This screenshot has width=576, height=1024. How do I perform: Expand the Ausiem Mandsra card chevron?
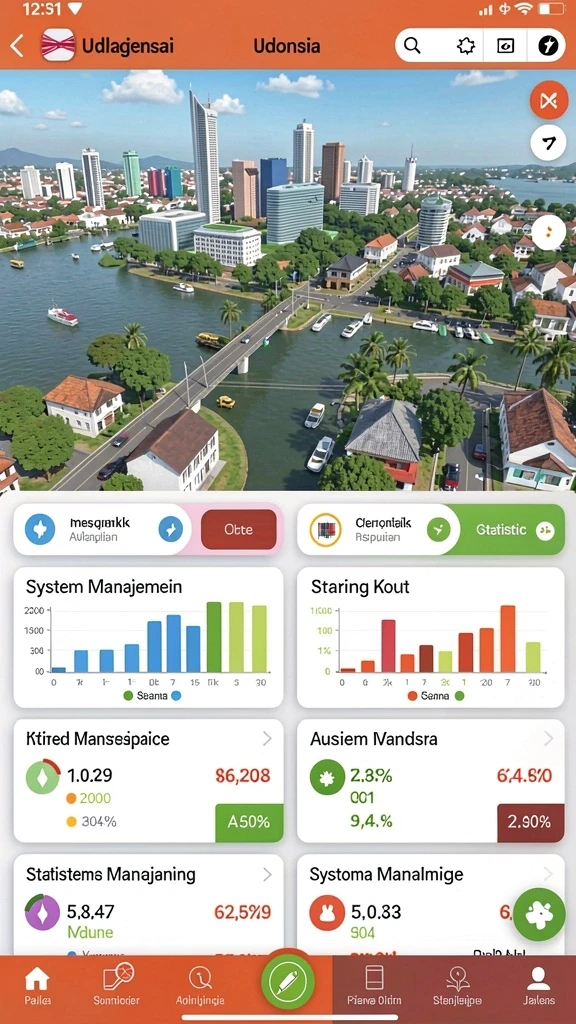pyautogui.click(x=549, y=739)
